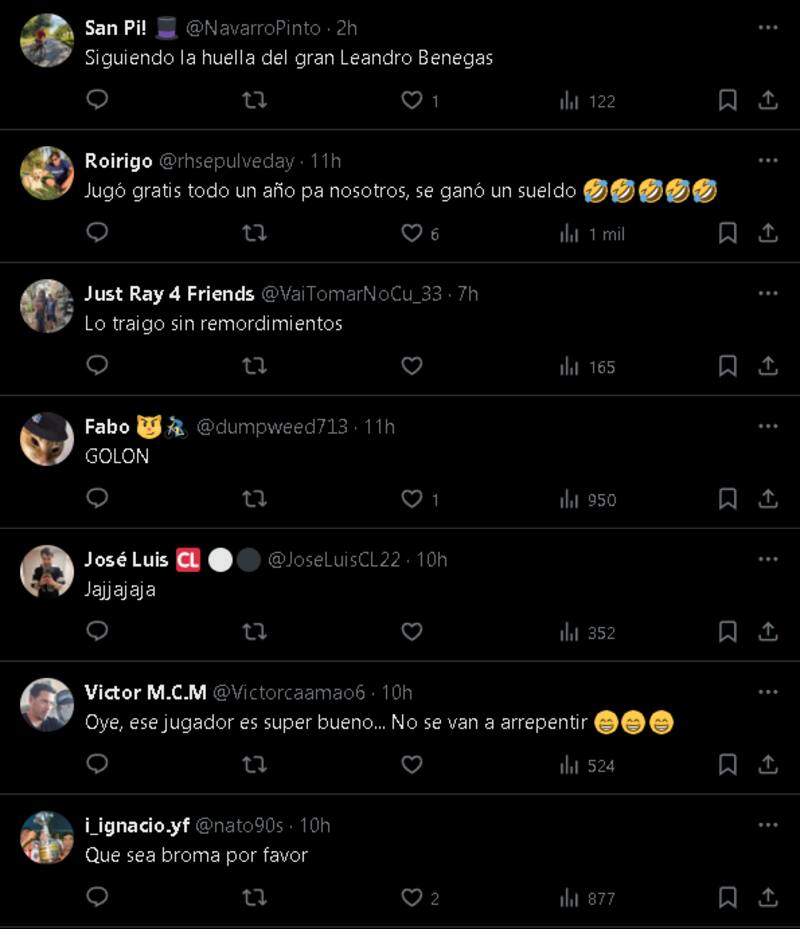This screenshot has height=929, width=800.
Task: Open the @Victorcaamao6 handle
Action: [x=290, y=692]
